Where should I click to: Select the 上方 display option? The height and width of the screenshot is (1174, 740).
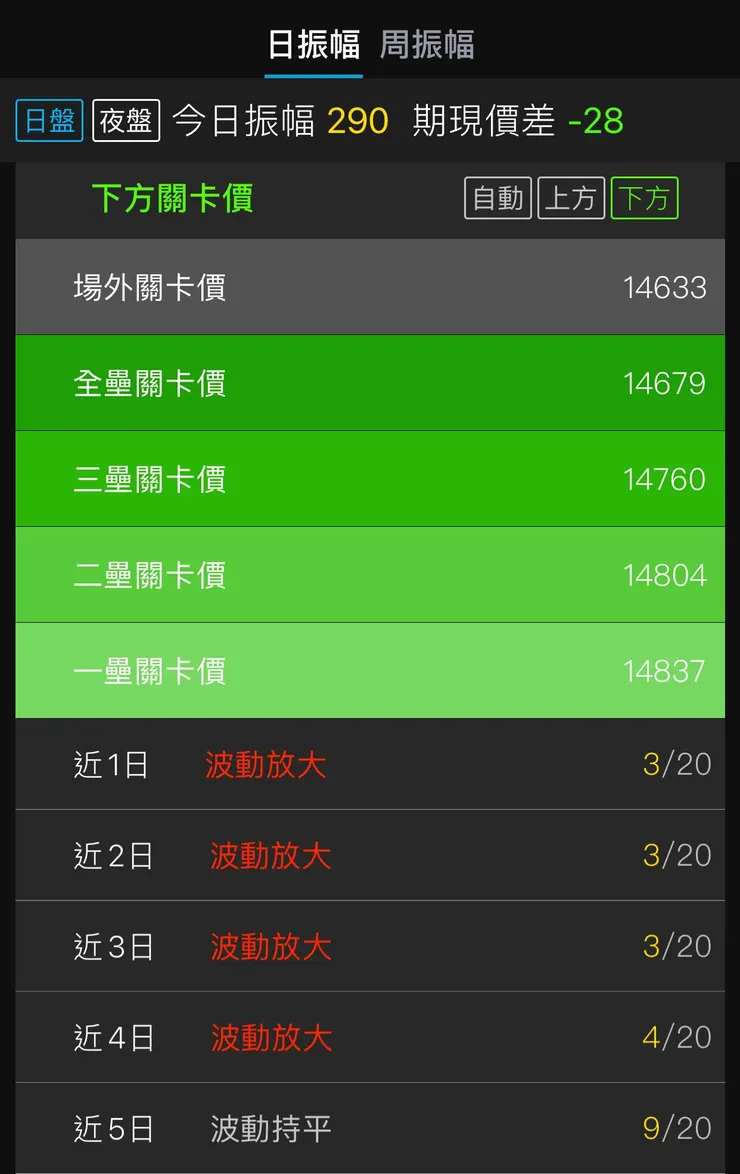pos(571,198)
